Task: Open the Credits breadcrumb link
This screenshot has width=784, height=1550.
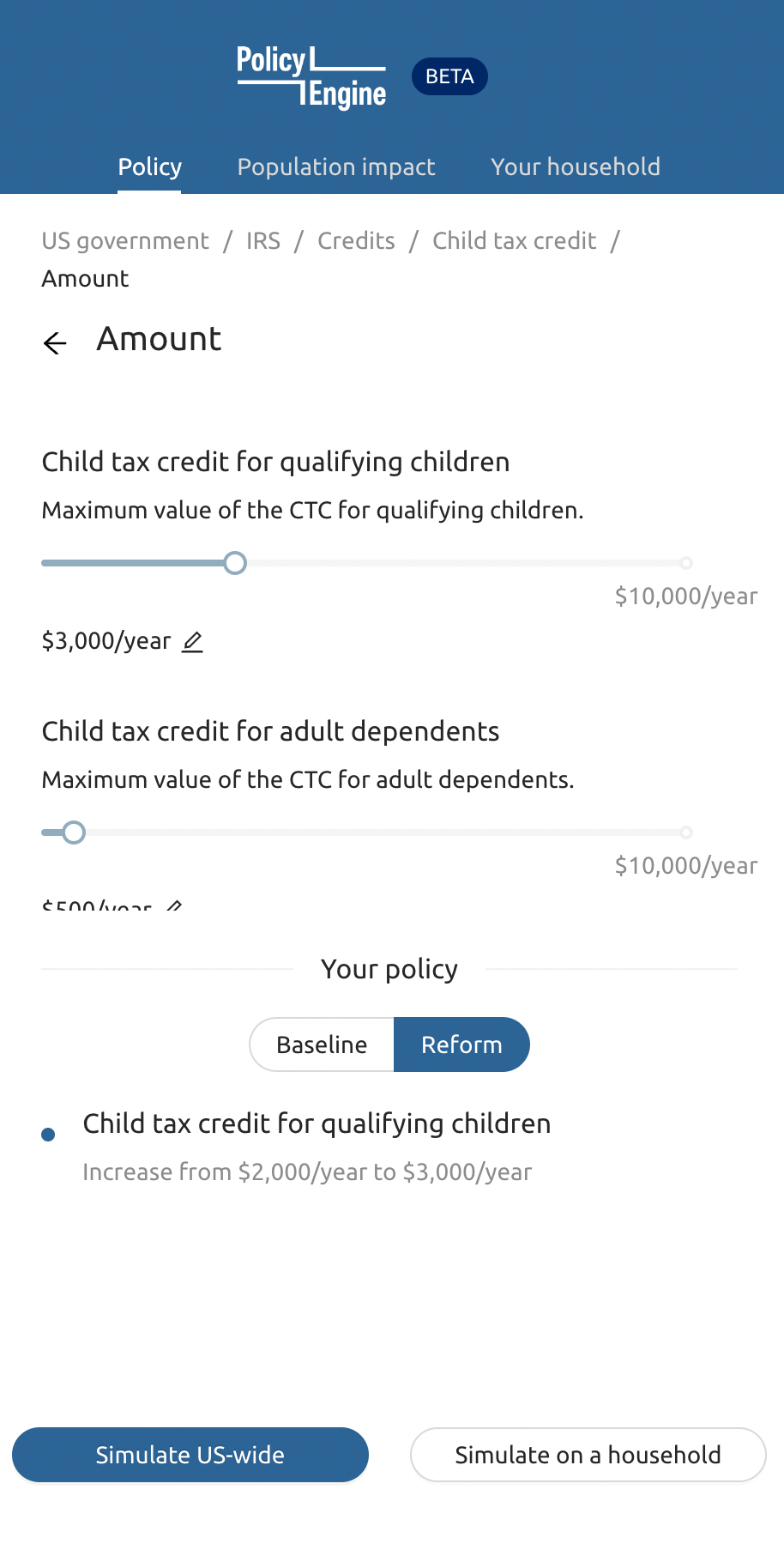Action: (x=356, y=241)
